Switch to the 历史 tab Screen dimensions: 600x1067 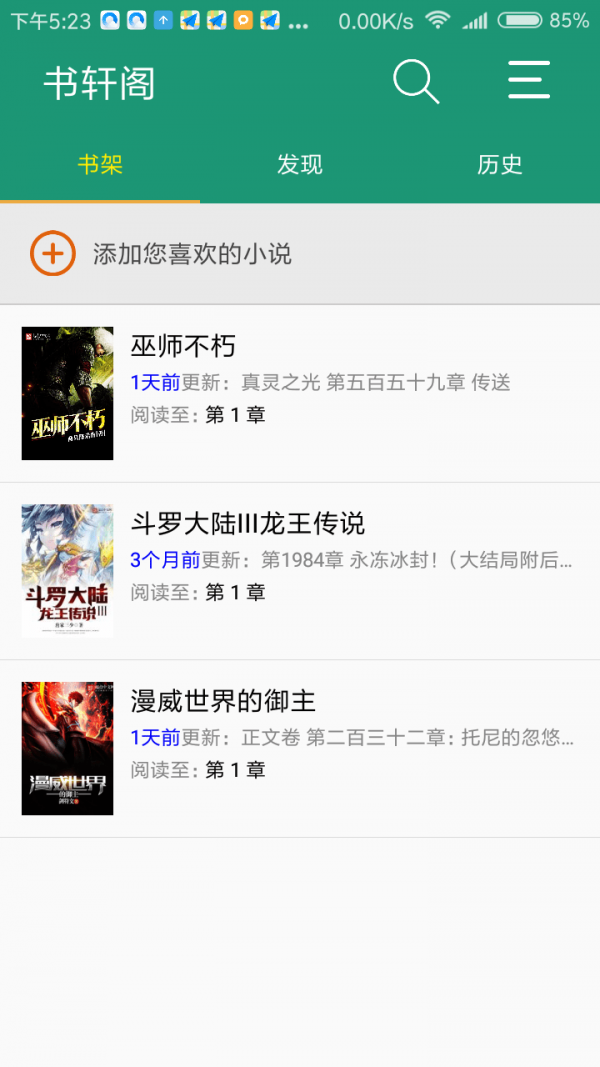pos(500,165)
